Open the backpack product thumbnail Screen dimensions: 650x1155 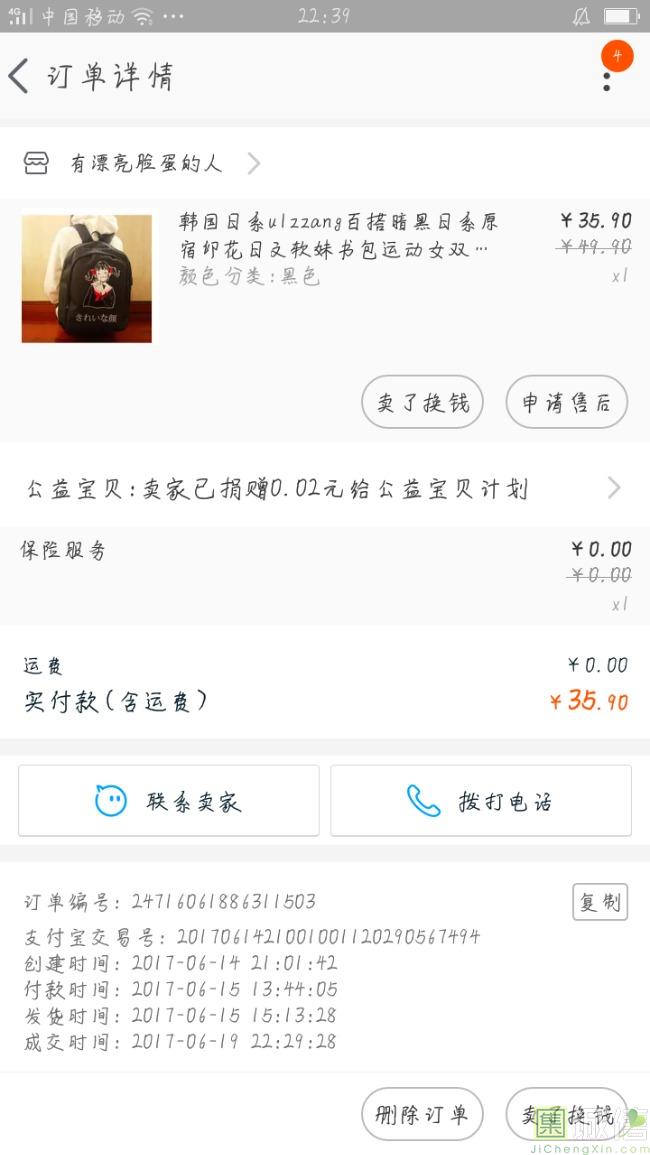(87, 278)
